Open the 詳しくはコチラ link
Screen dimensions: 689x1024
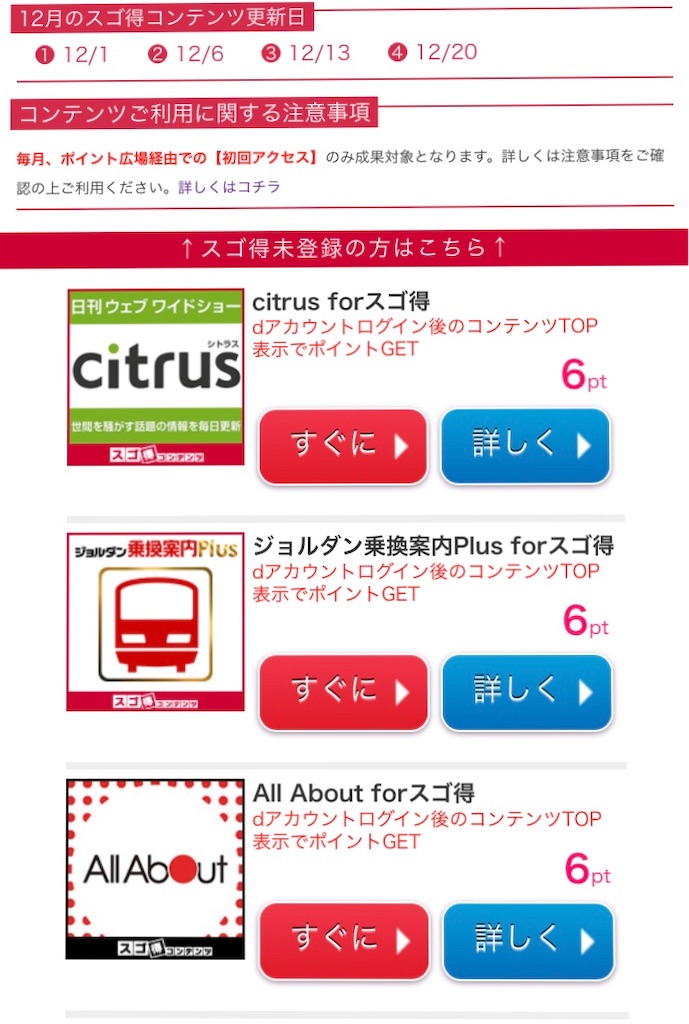click(x=229, y=187)
